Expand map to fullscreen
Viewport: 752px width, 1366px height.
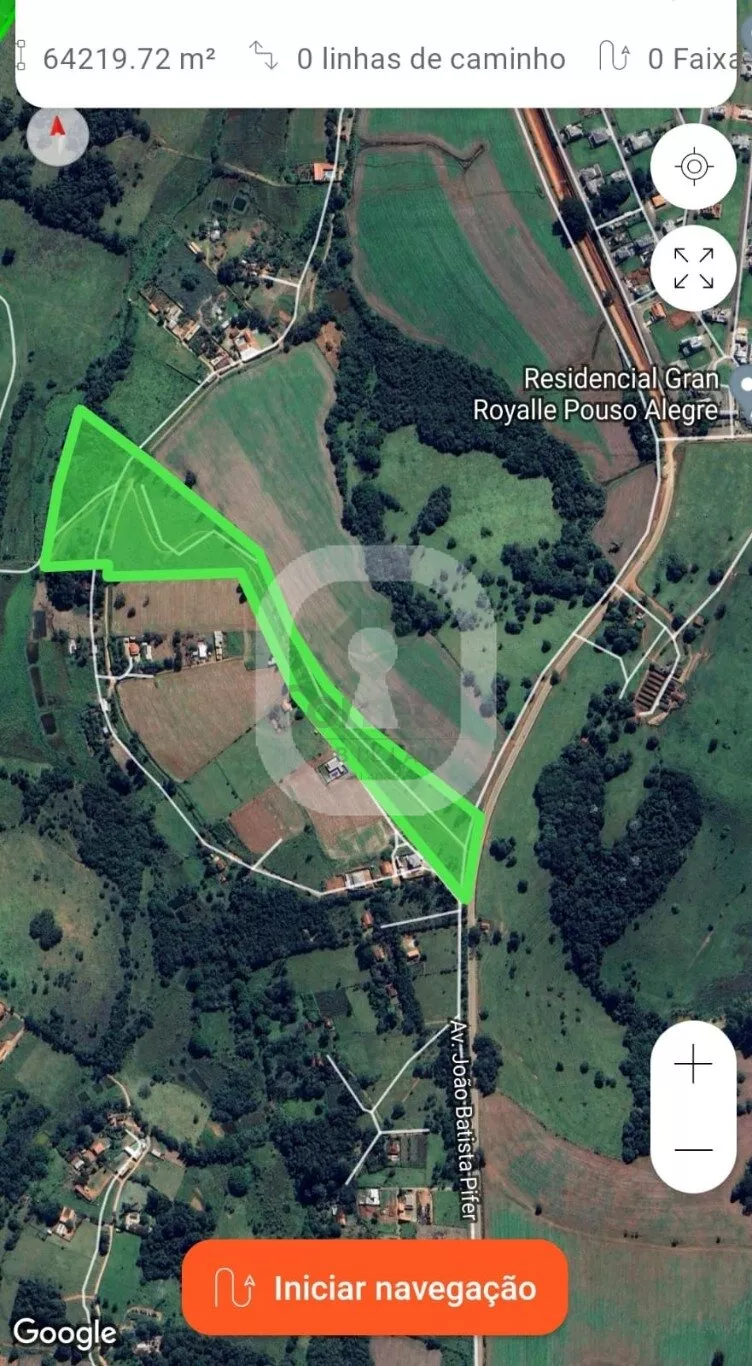tap(693, 268)
